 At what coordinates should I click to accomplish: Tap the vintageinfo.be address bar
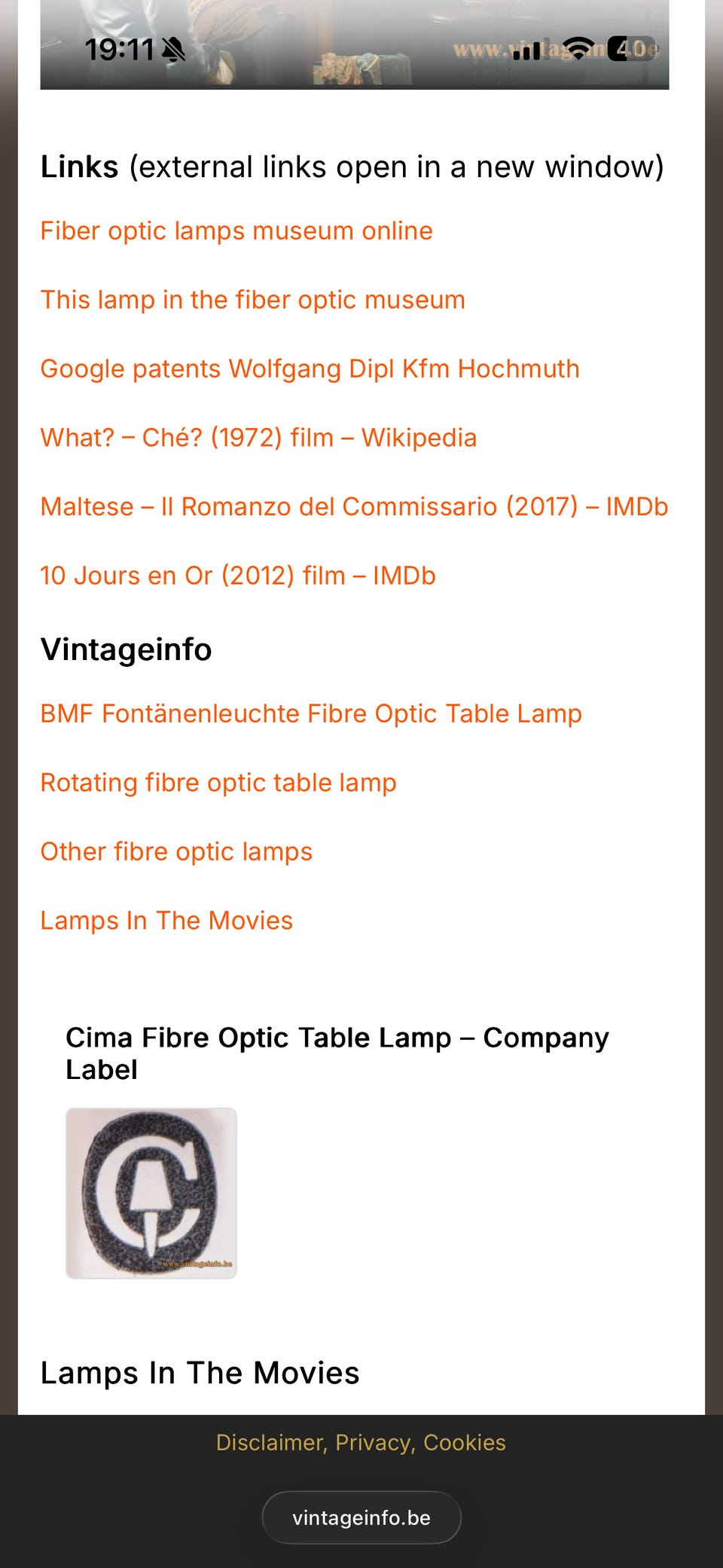pyautogui.click(x=361, y=1517)
